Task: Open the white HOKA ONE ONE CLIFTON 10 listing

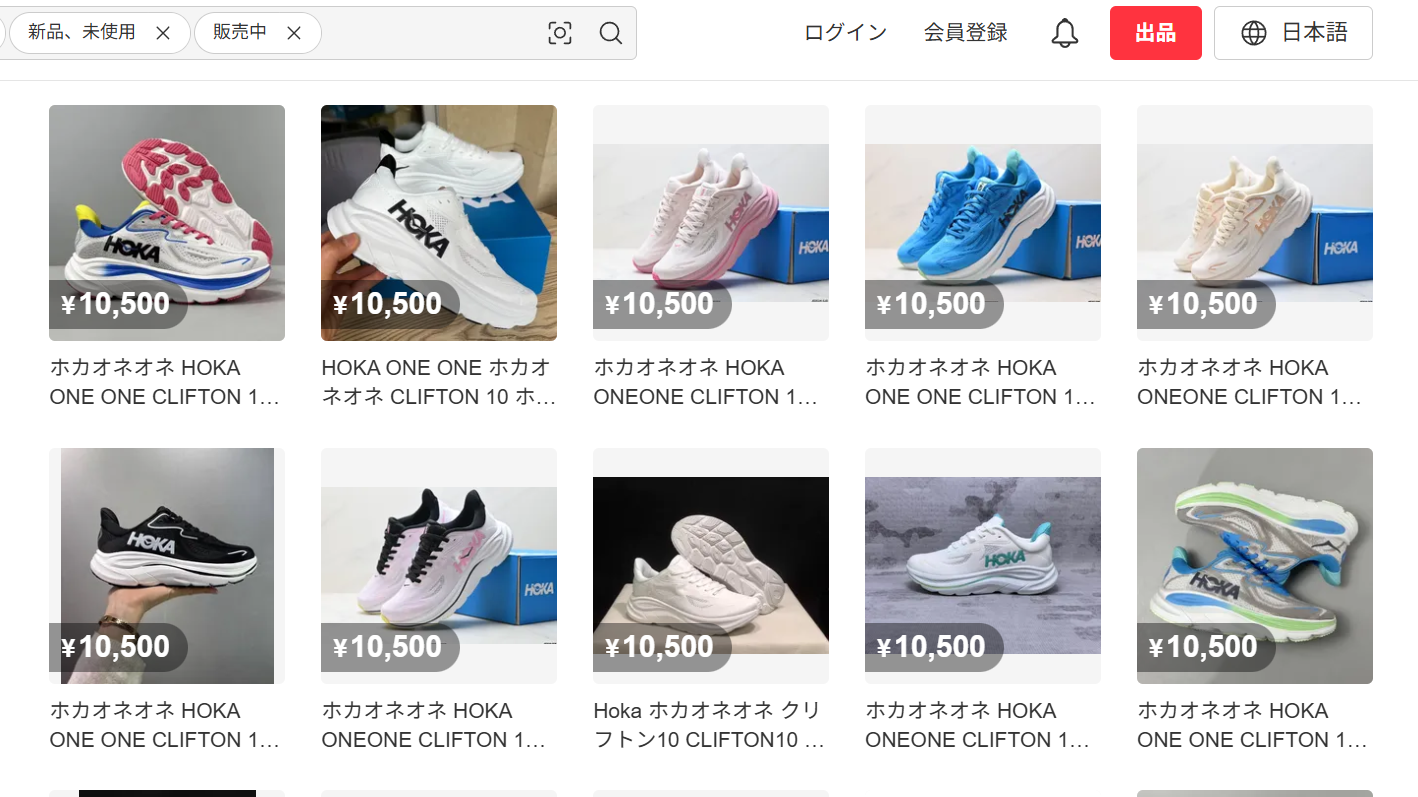Action: (439, 223)
